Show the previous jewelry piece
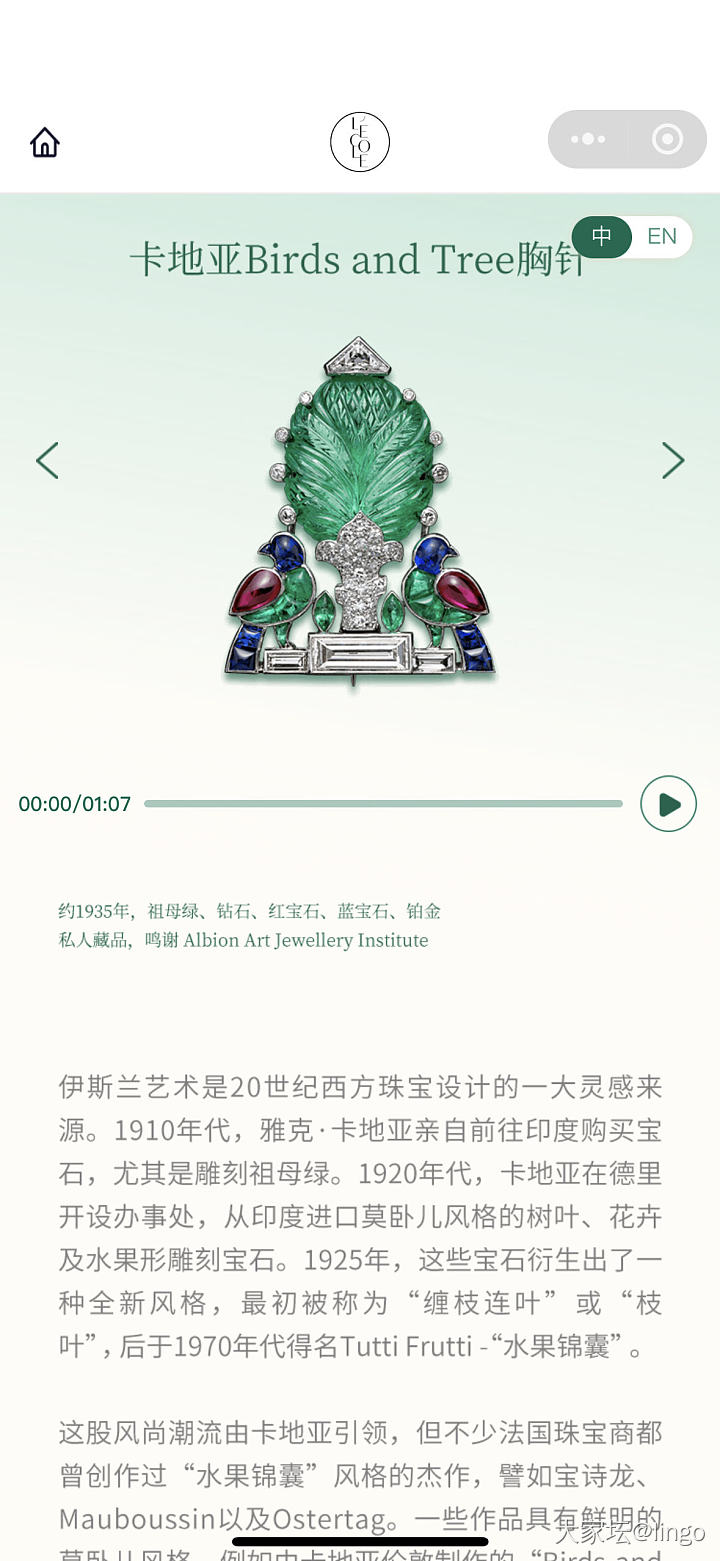720x1561 pixels. pyautogui.click(x=47, y=461)
